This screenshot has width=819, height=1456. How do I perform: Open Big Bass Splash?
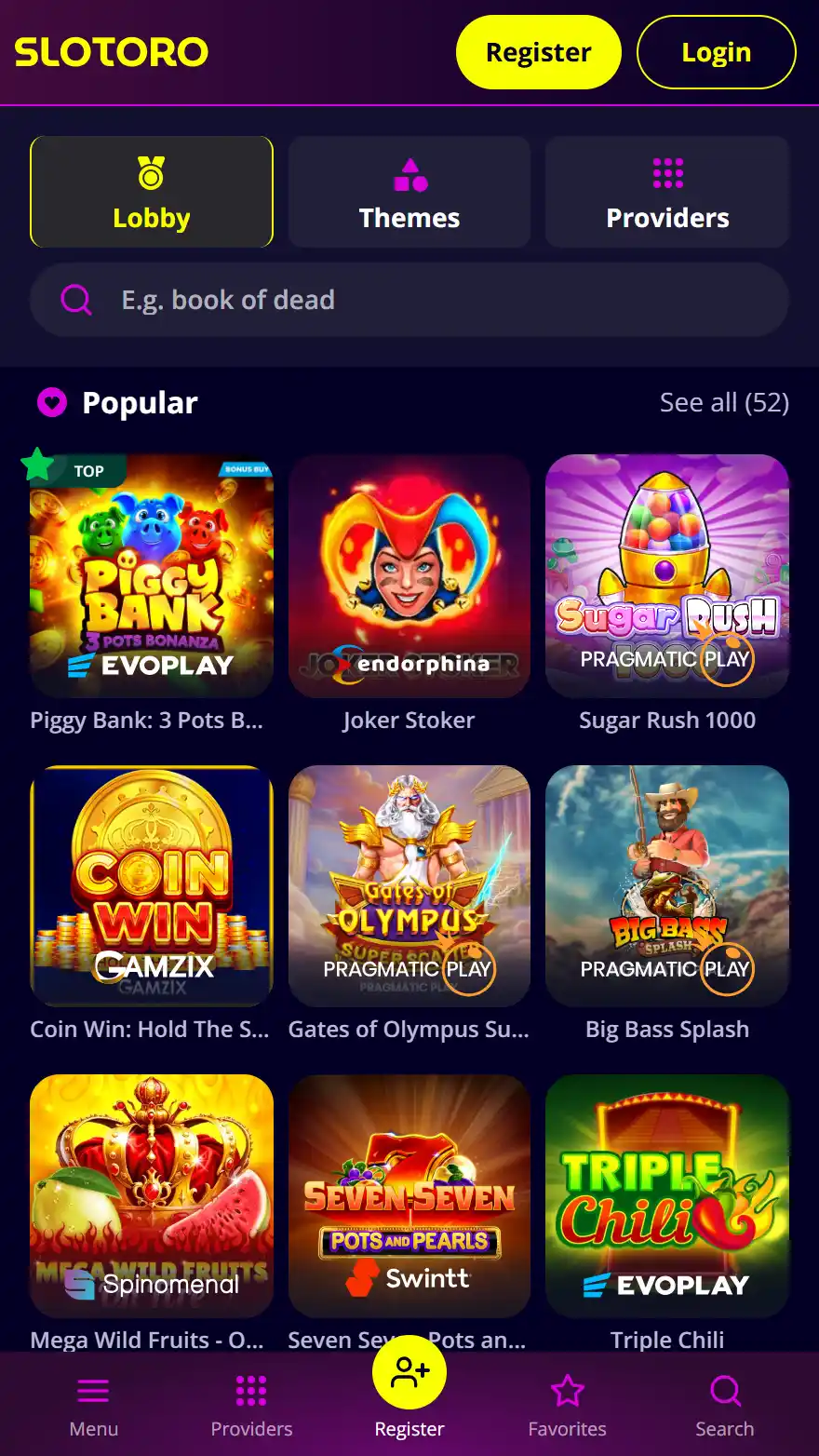[667, 885]
